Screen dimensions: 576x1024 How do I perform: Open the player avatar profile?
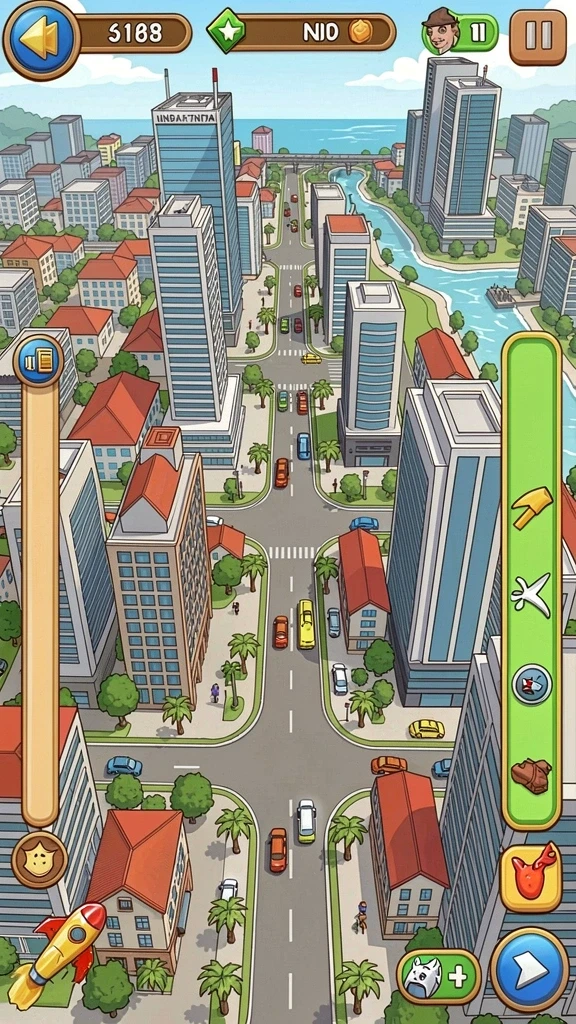(x=441, y=29)
